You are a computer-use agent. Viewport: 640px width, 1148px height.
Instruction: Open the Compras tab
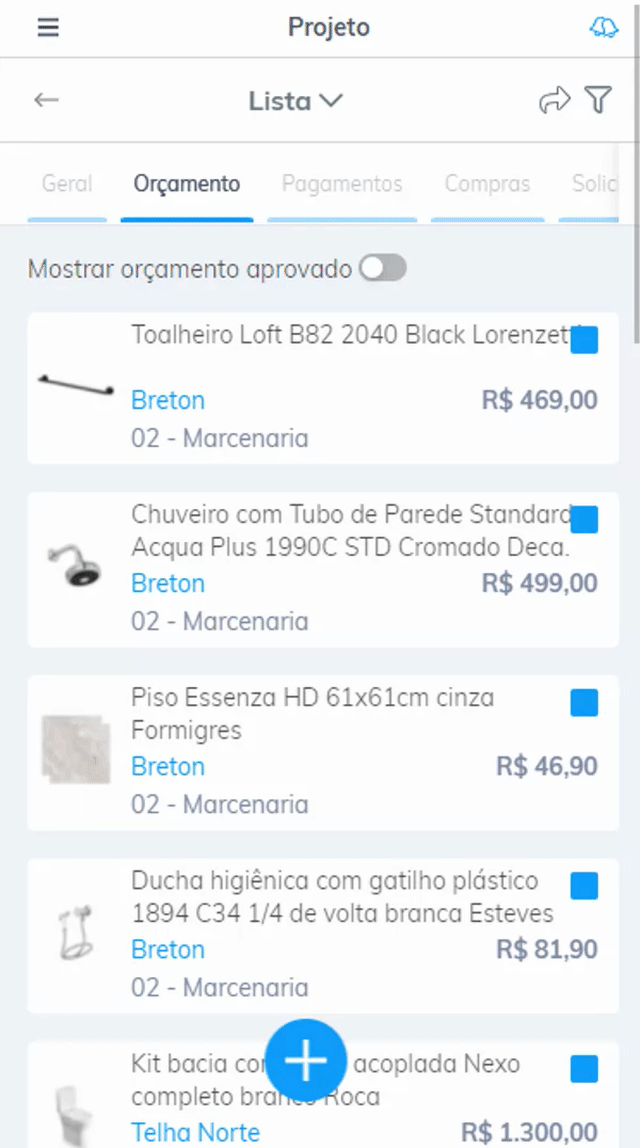click(x=487, y=184)
